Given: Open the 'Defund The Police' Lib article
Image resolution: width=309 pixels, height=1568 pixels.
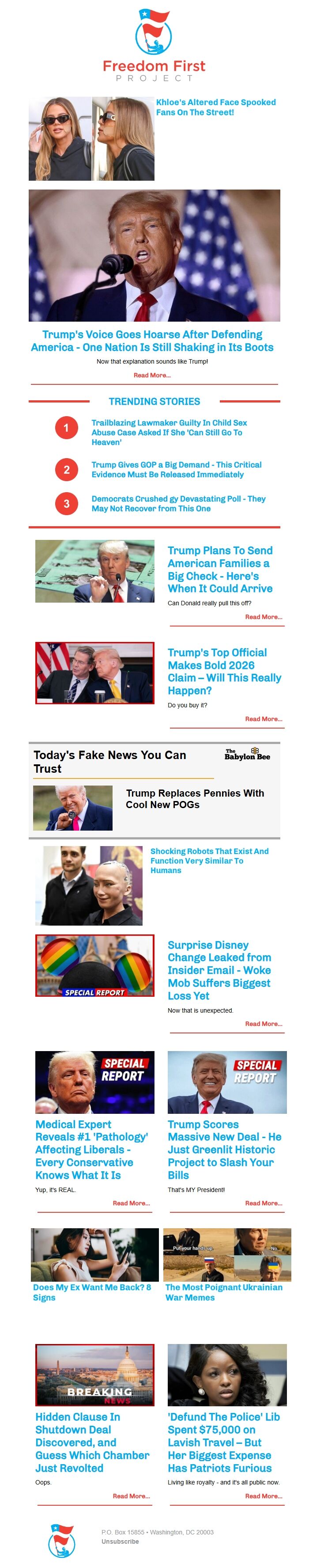Looking at the screenshot, I should 223,1442.
